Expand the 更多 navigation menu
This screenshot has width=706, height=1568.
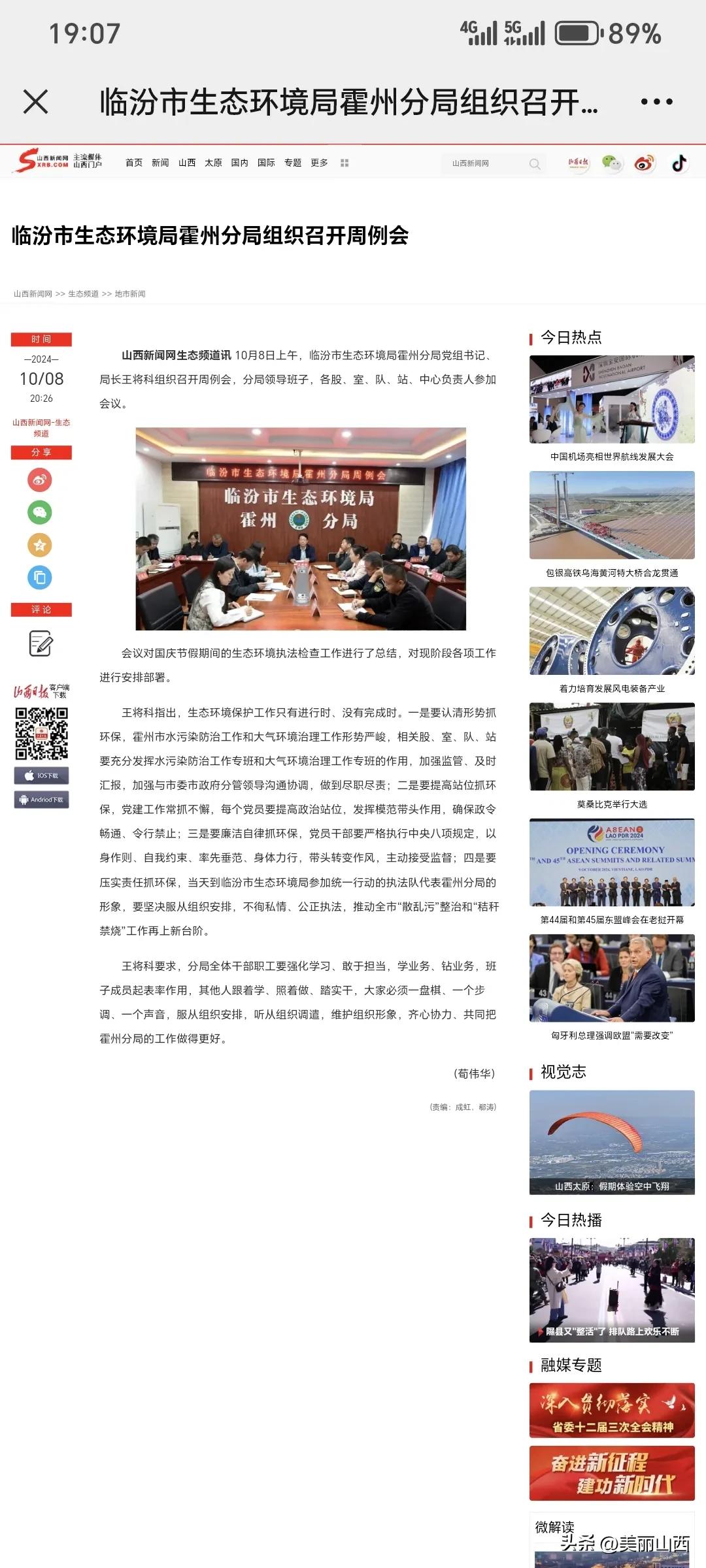(318, 163)
